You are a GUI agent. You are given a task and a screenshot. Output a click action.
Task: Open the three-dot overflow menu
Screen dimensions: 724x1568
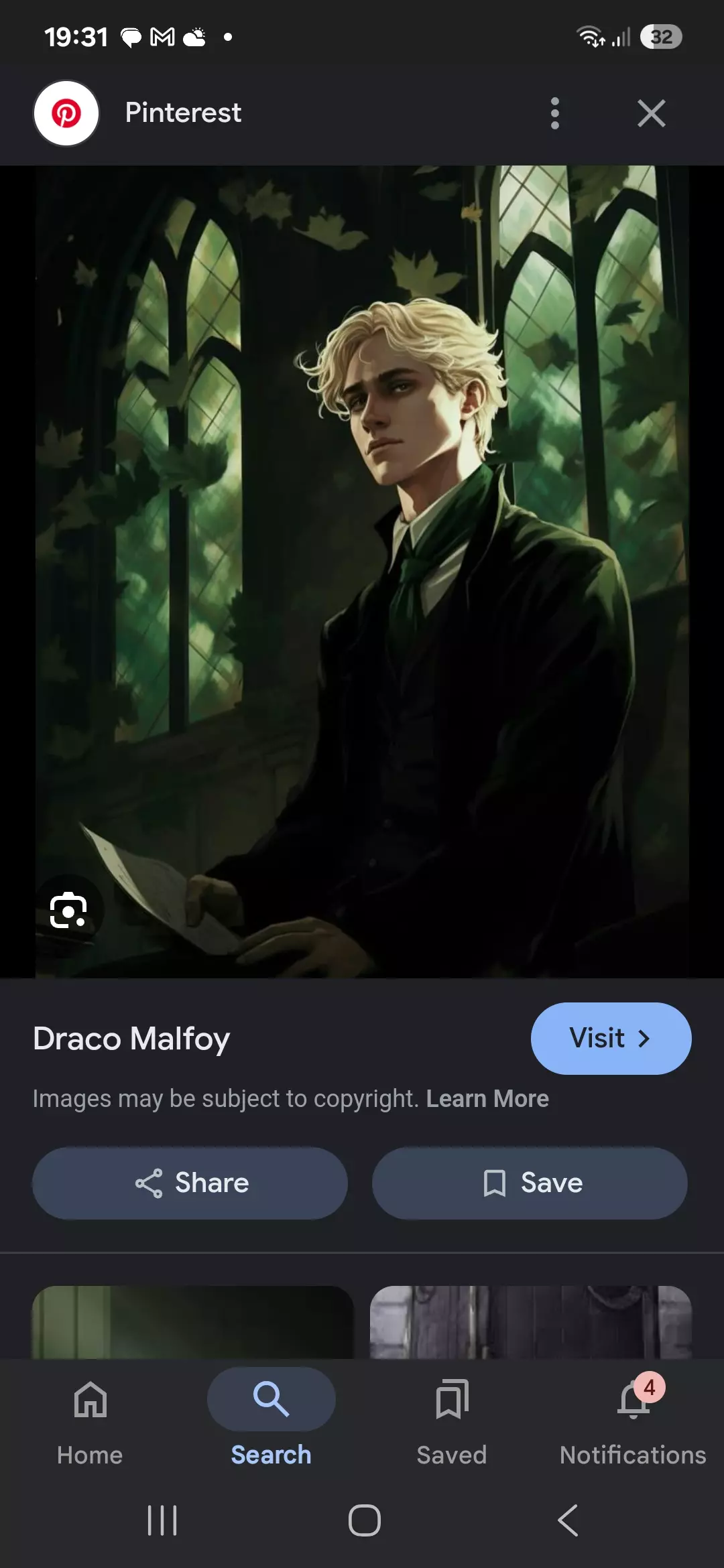tap(554, 113)
